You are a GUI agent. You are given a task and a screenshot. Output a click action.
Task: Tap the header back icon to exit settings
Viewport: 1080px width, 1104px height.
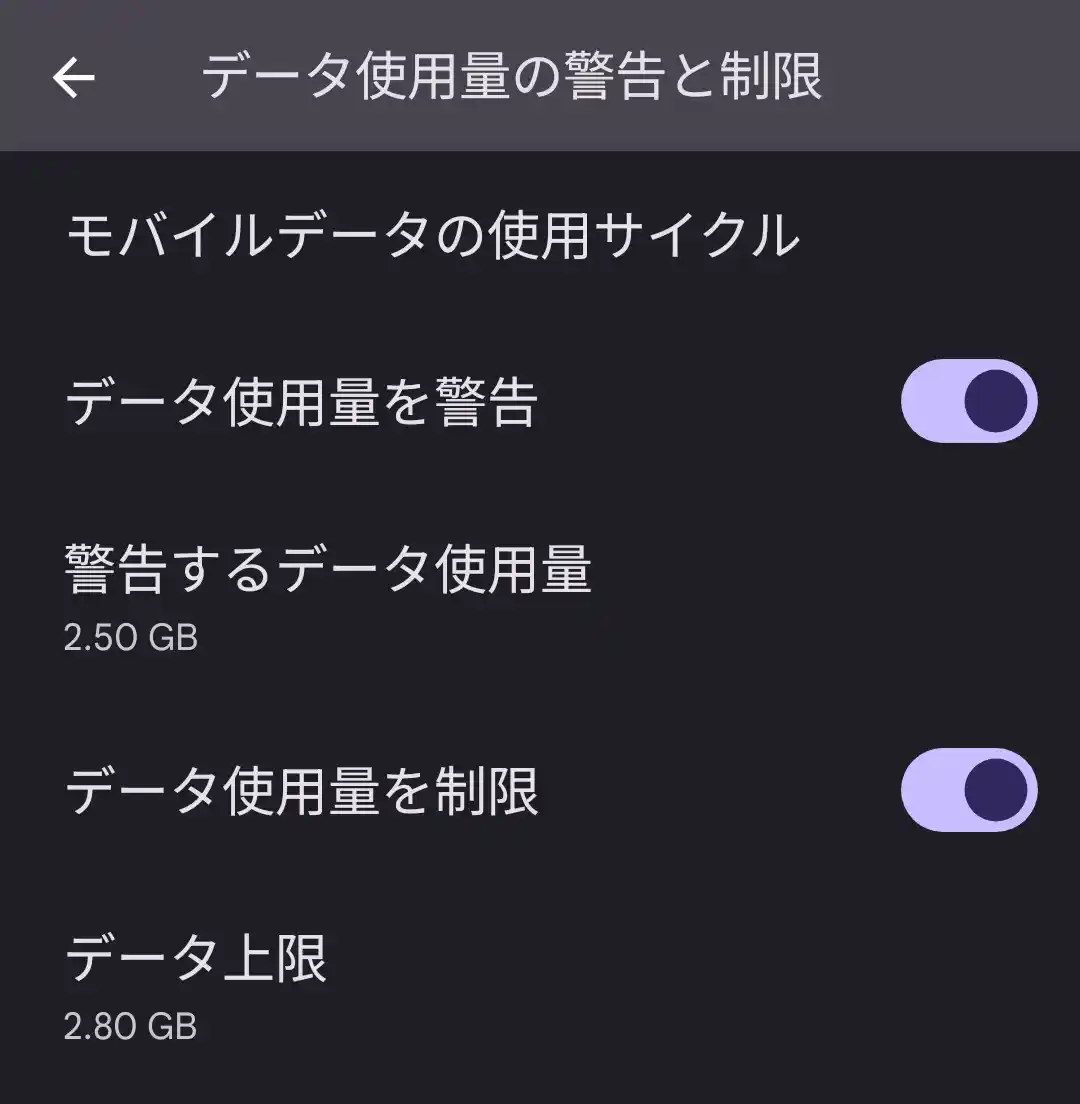click(x=72, y=77)
